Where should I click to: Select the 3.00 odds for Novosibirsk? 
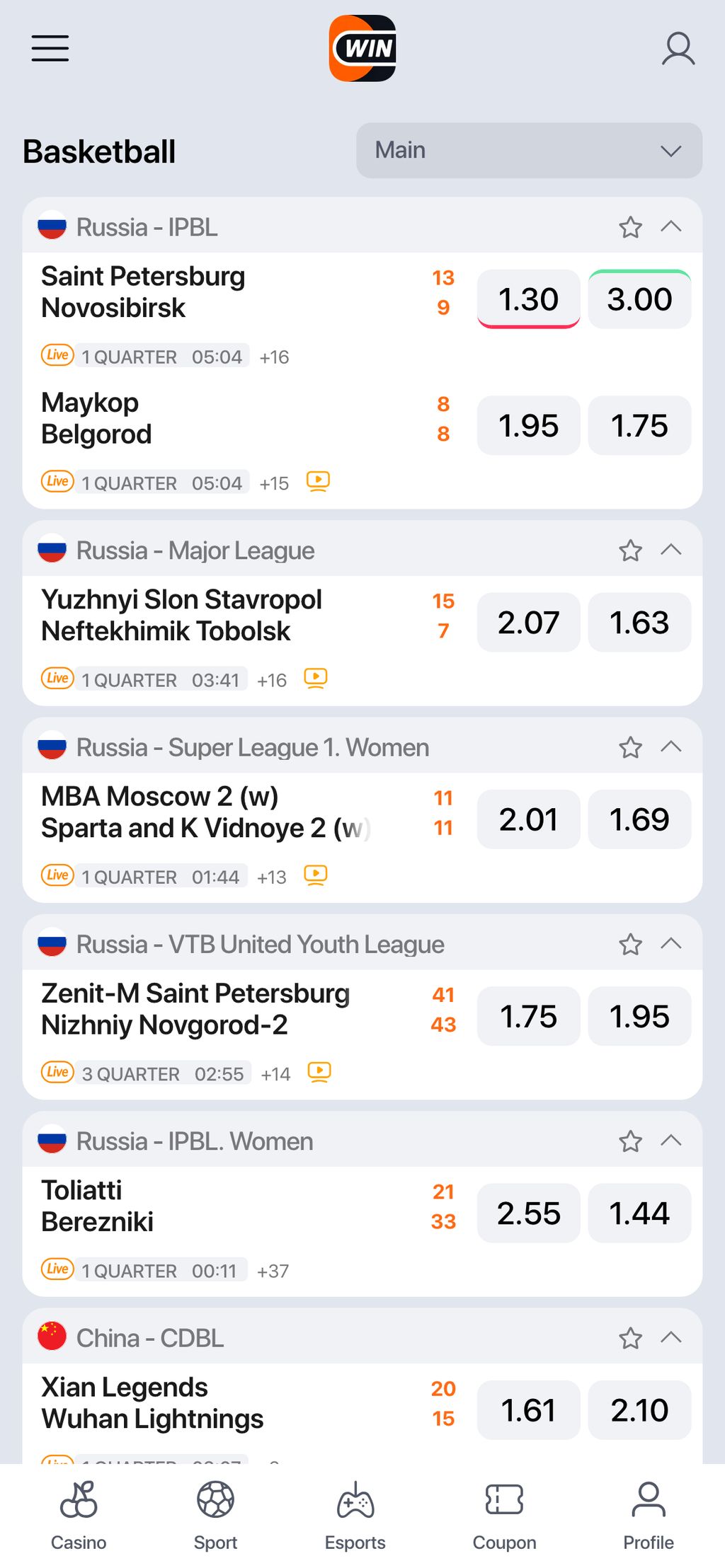639,299
